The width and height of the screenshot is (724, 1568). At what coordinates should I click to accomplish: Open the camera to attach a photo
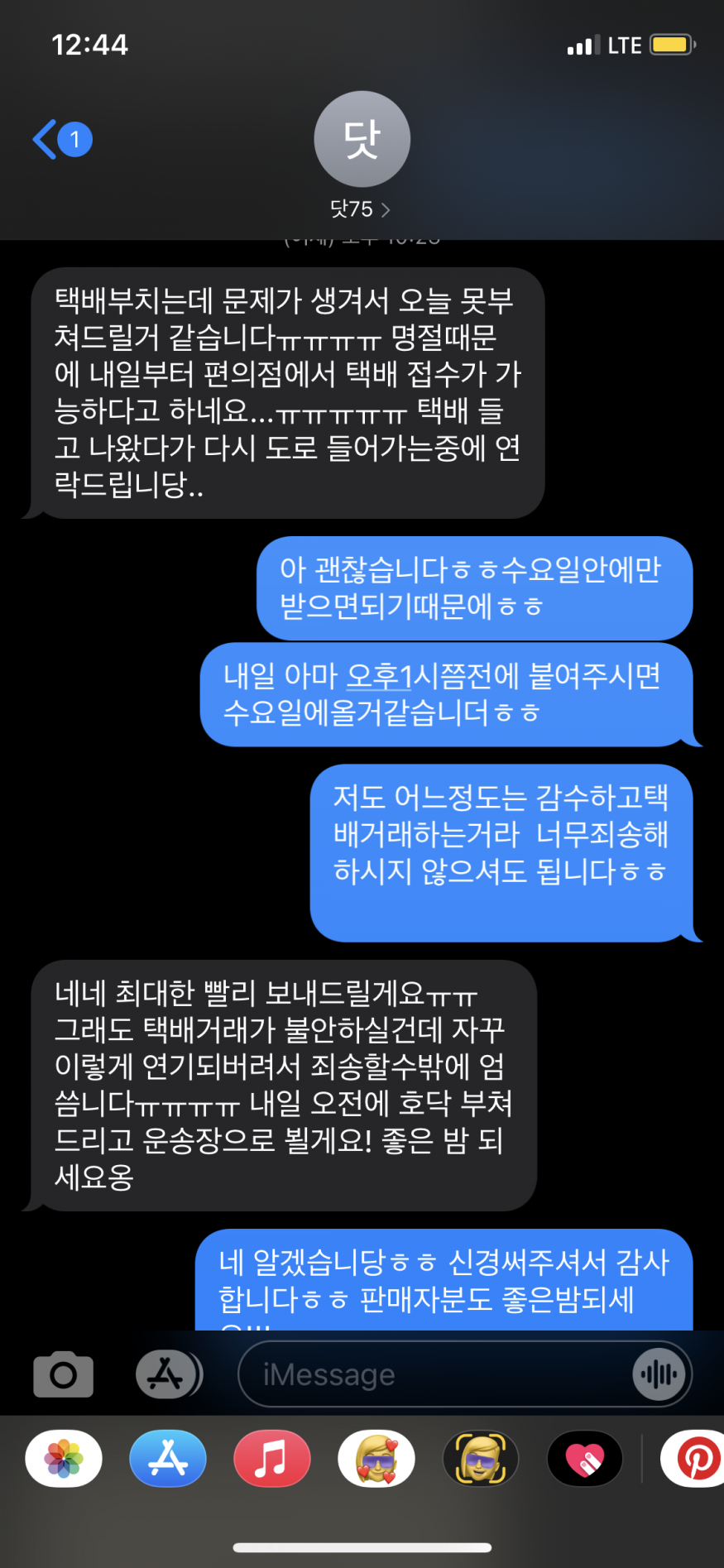64,1374
